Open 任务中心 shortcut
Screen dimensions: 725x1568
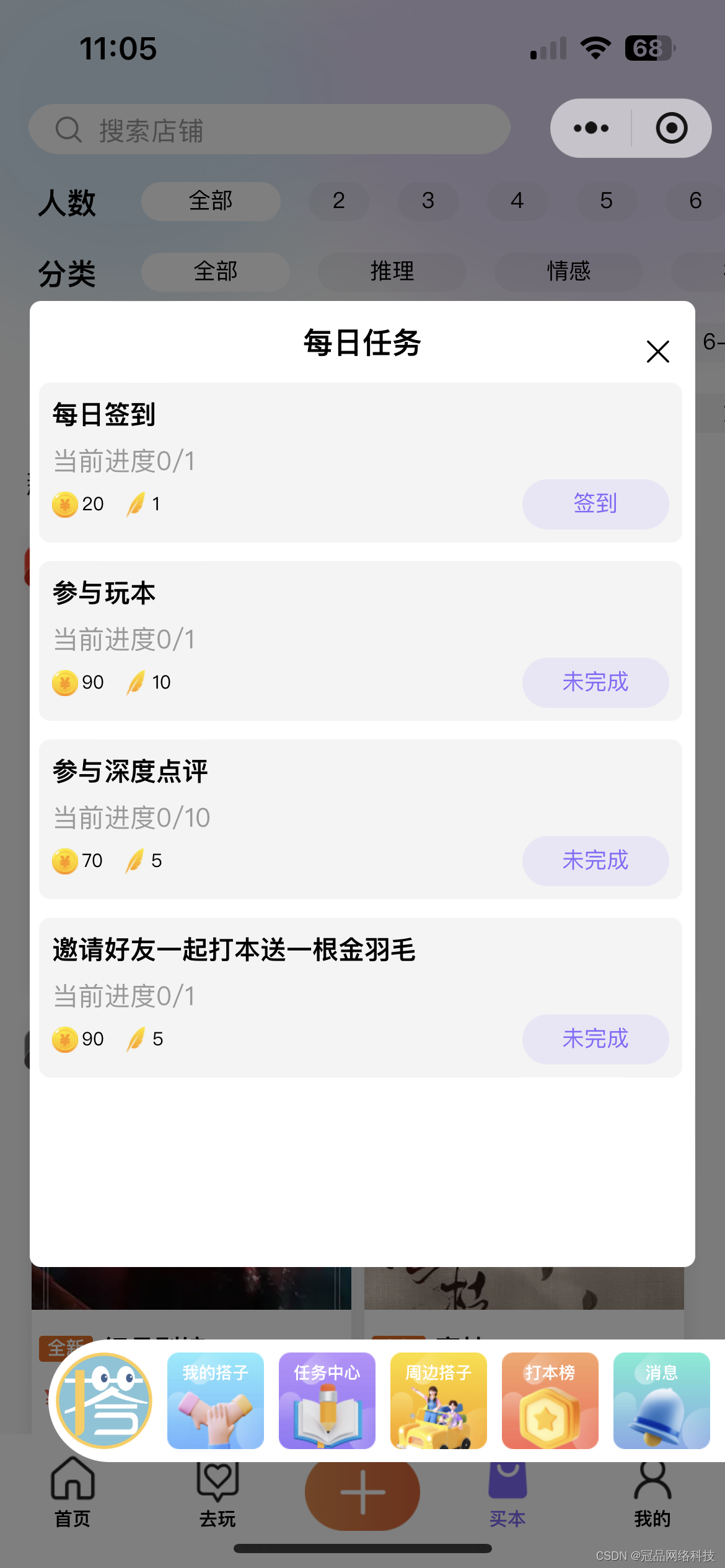tap(327, 1400)
